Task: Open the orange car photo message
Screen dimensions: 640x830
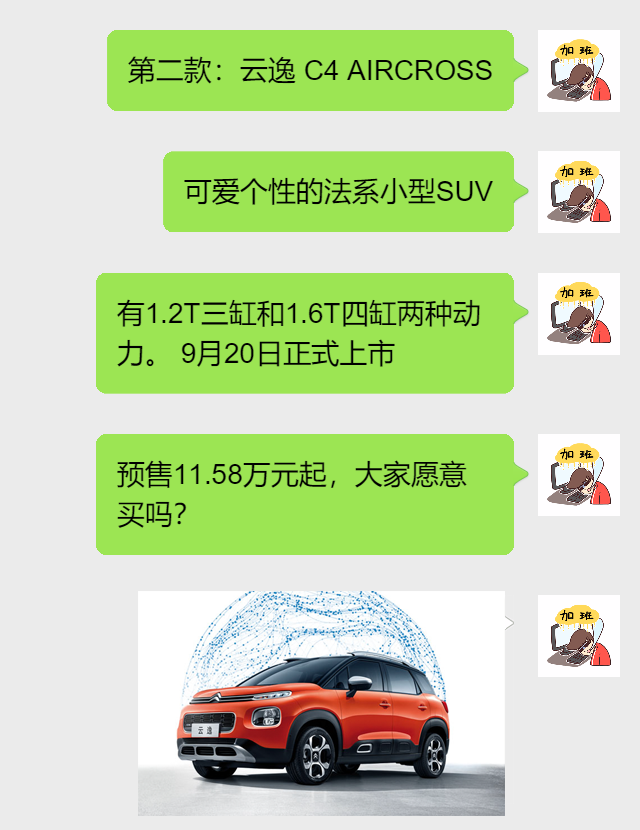Action: [321, 703]
